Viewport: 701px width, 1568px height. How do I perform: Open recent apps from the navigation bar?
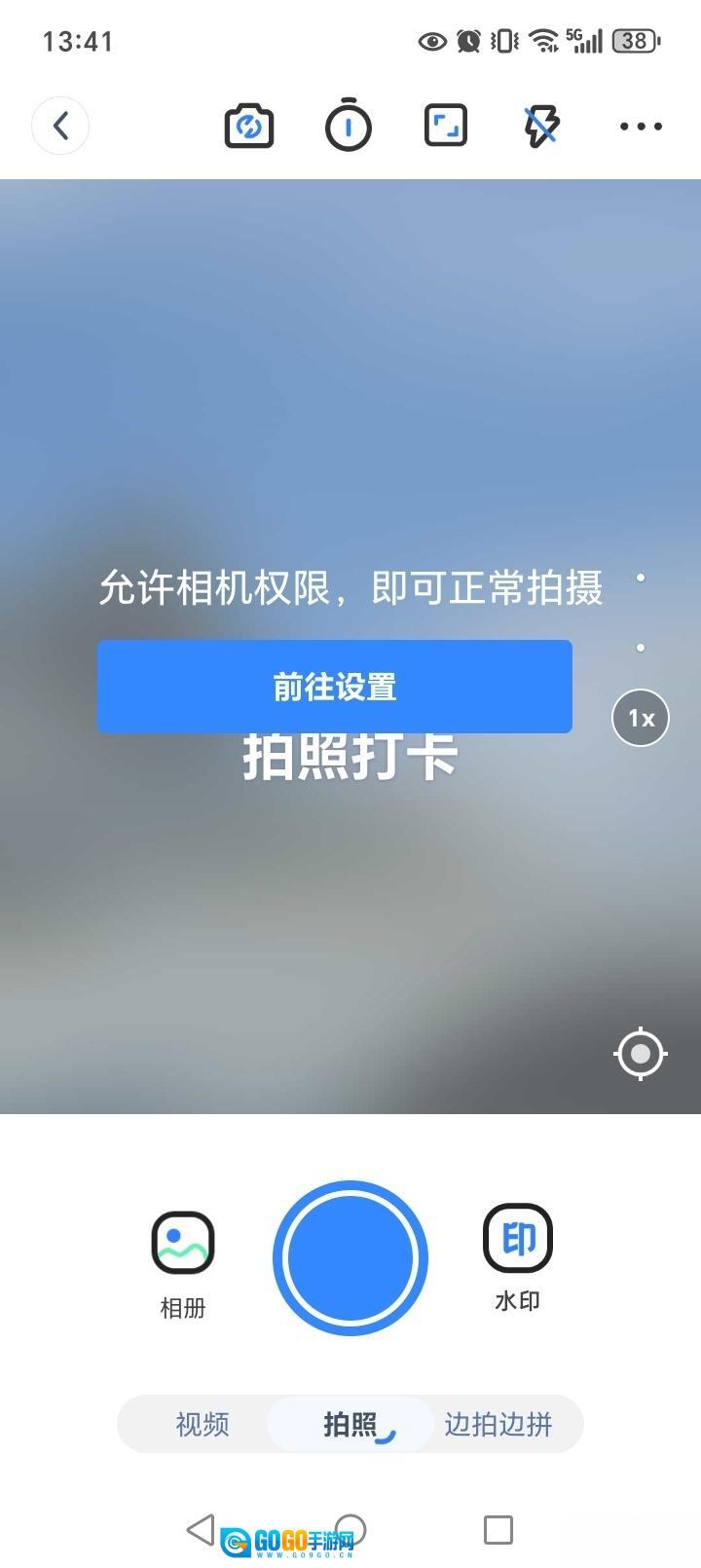click(498, 1529)
